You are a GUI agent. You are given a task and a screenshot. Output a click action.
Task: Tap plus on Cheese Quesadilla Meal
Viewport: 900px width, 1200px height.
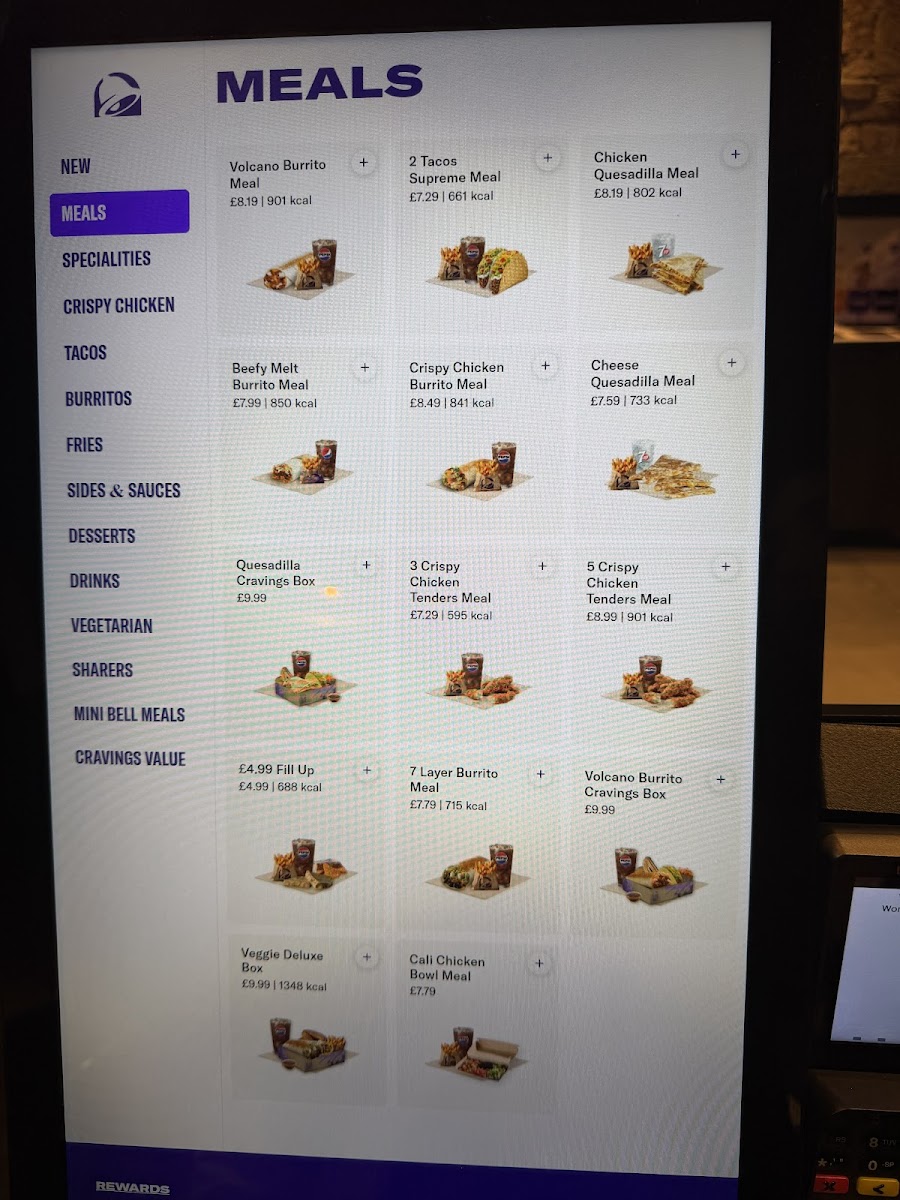[x=732, y=363]
